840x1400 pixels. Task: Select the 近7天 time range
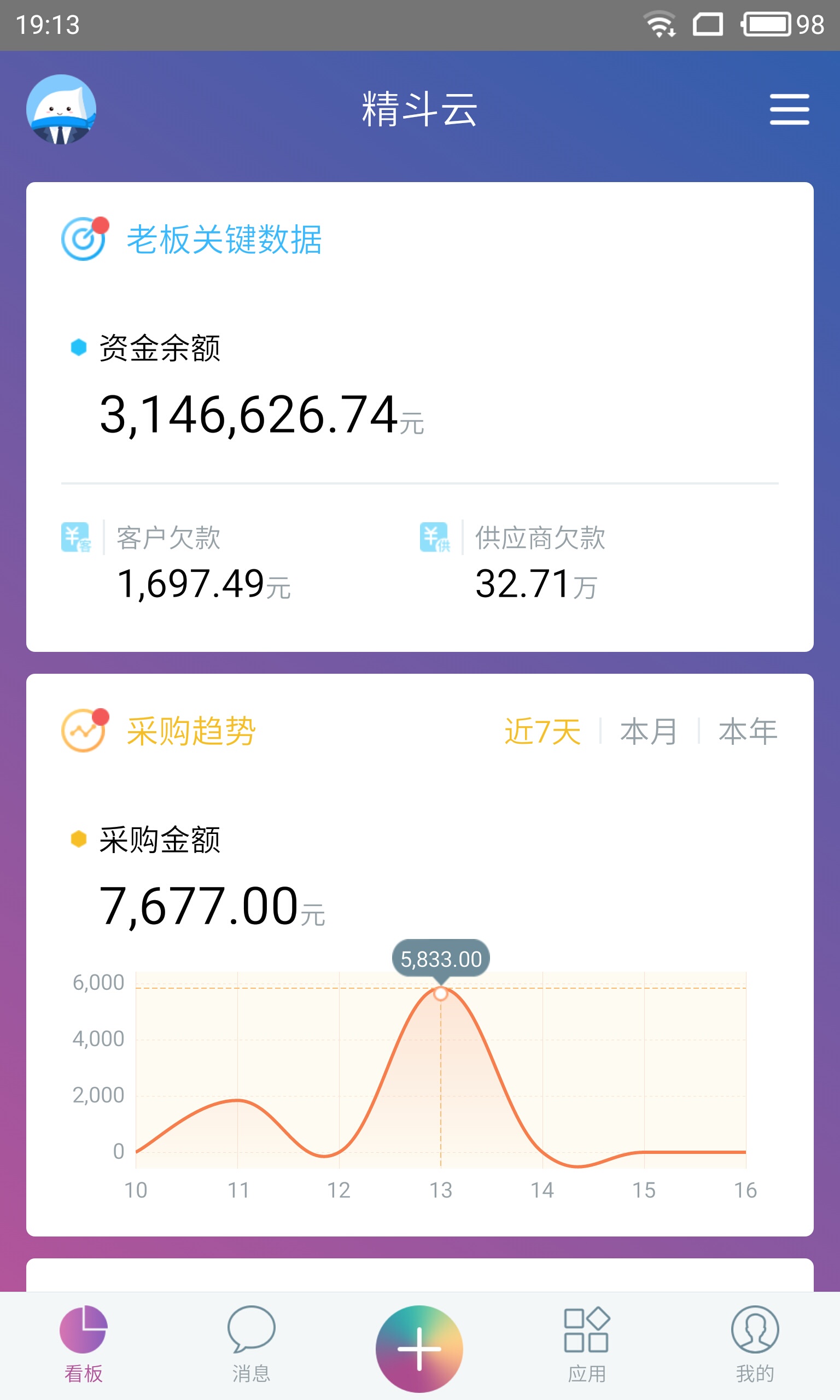point(542,730)
